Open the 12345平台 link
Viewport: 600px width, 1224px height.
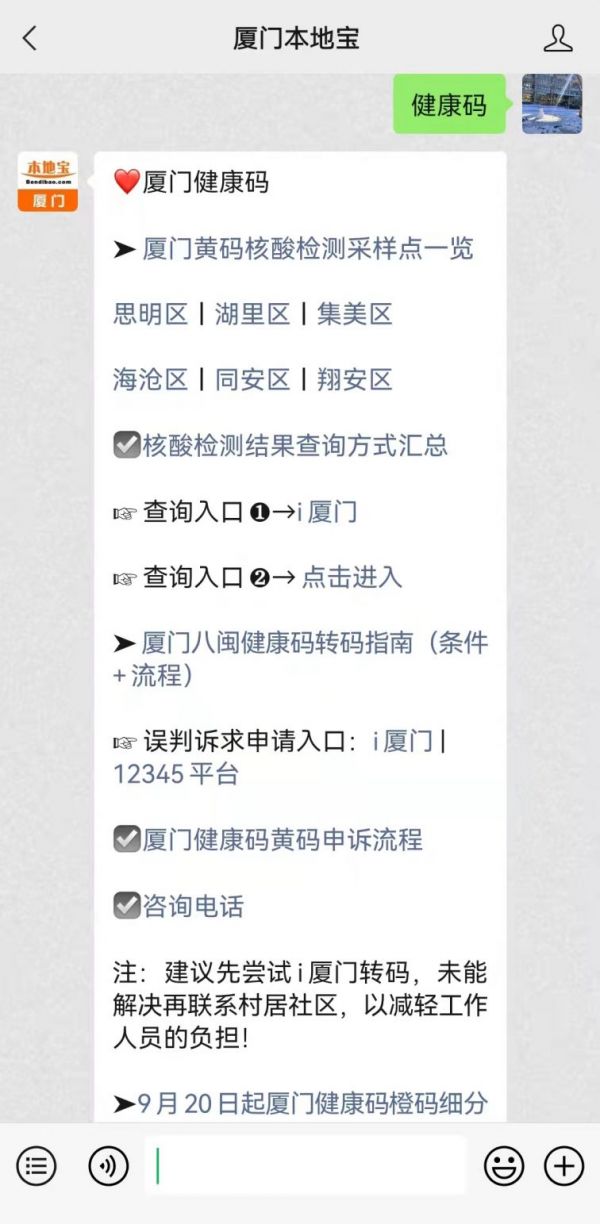pyautogui.click(x=176, y=774)
